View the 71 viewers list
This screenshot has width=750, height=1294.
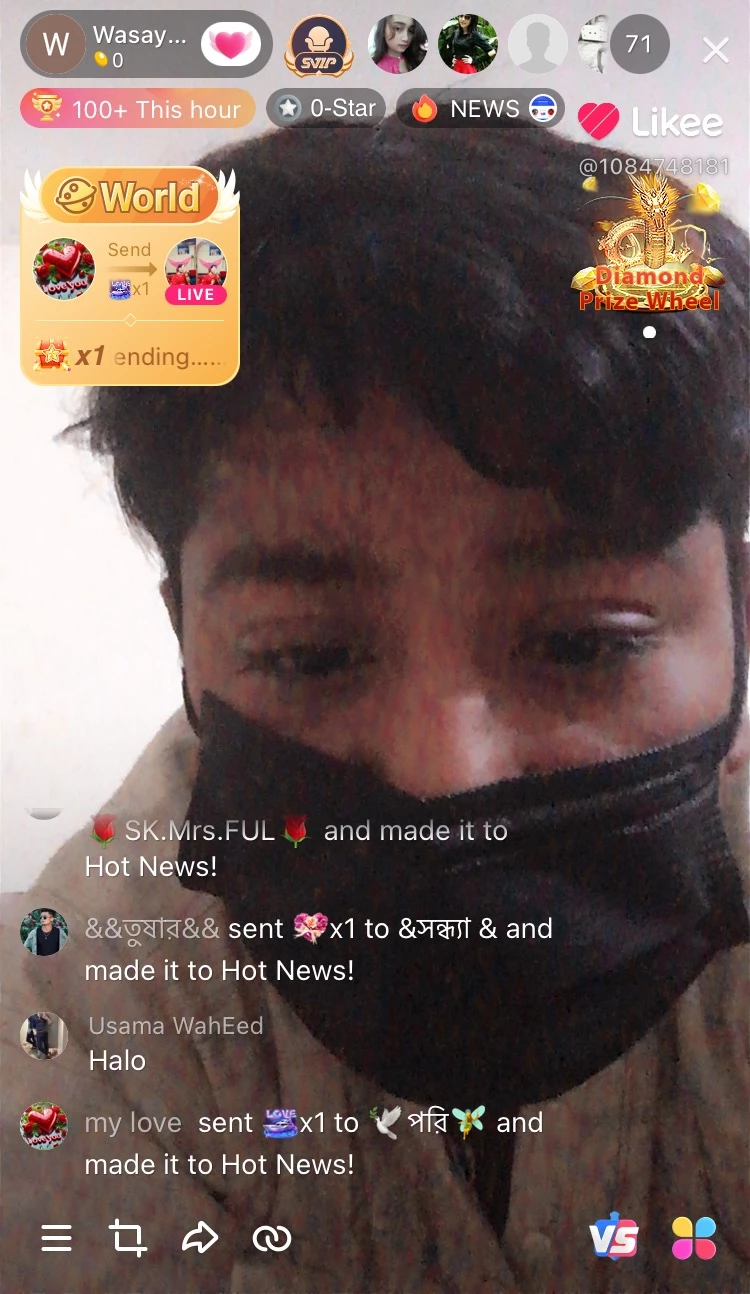[x=639, y=44]
